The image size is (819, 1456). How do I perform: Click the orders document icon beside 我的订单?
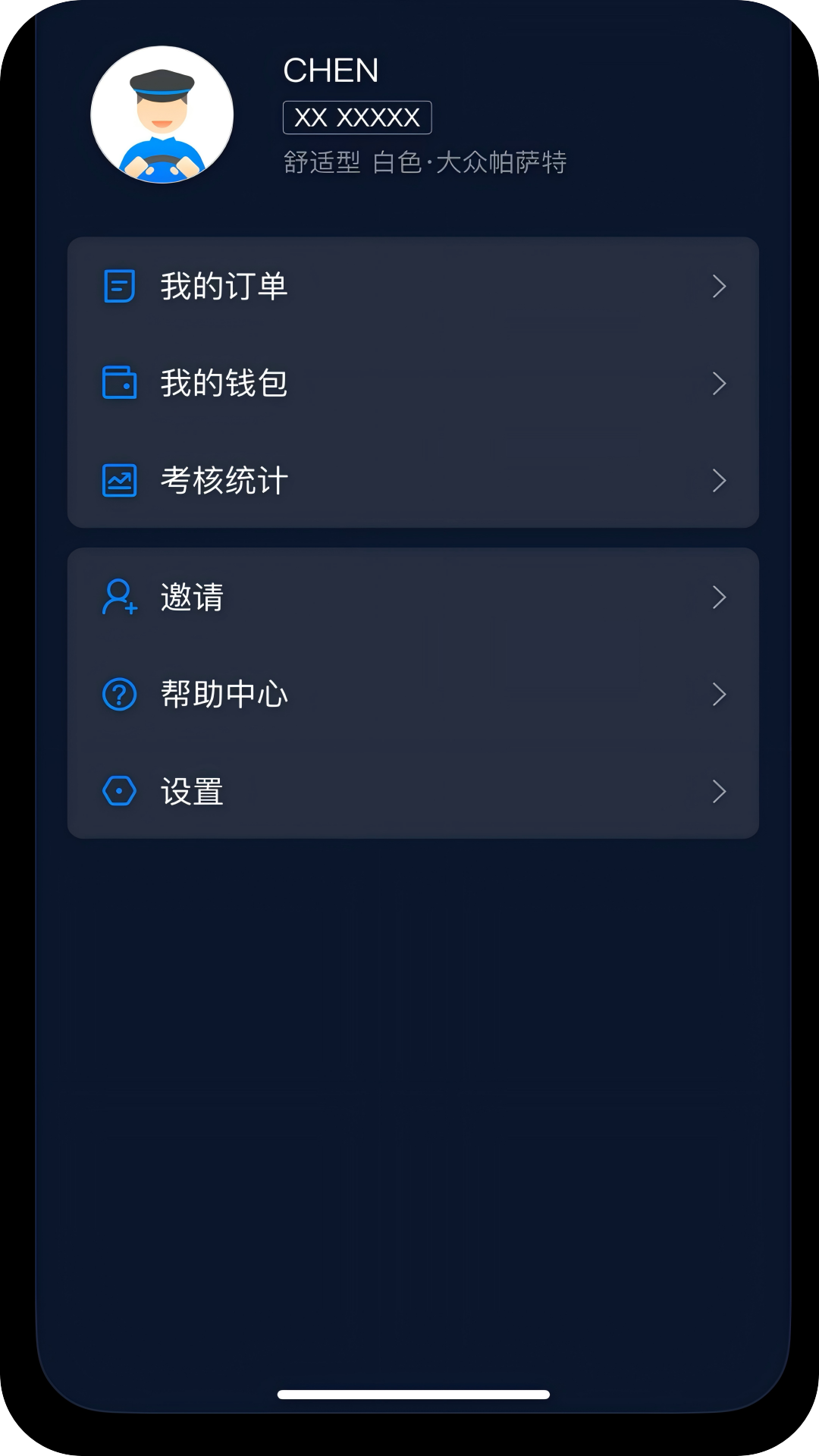click(x=119, y=286)
